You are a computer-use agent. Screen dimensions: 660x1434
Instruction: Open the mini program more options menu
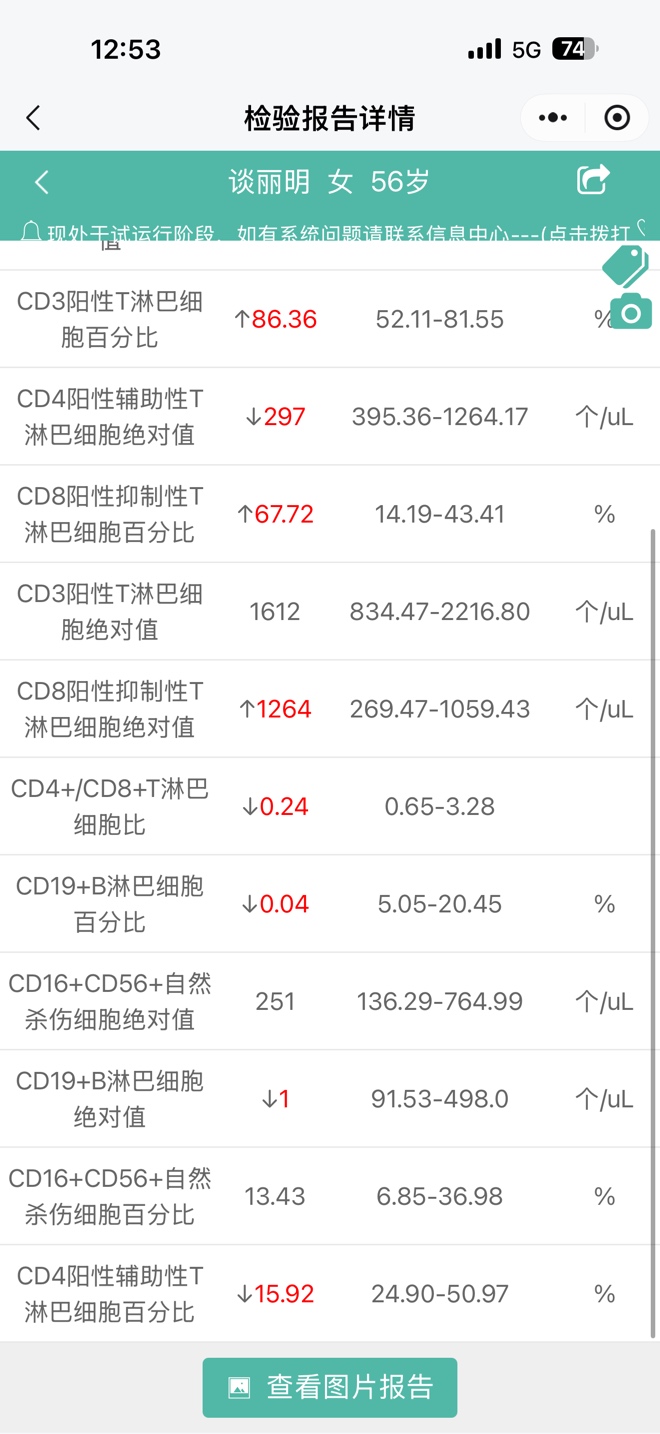tap(552, 118)
